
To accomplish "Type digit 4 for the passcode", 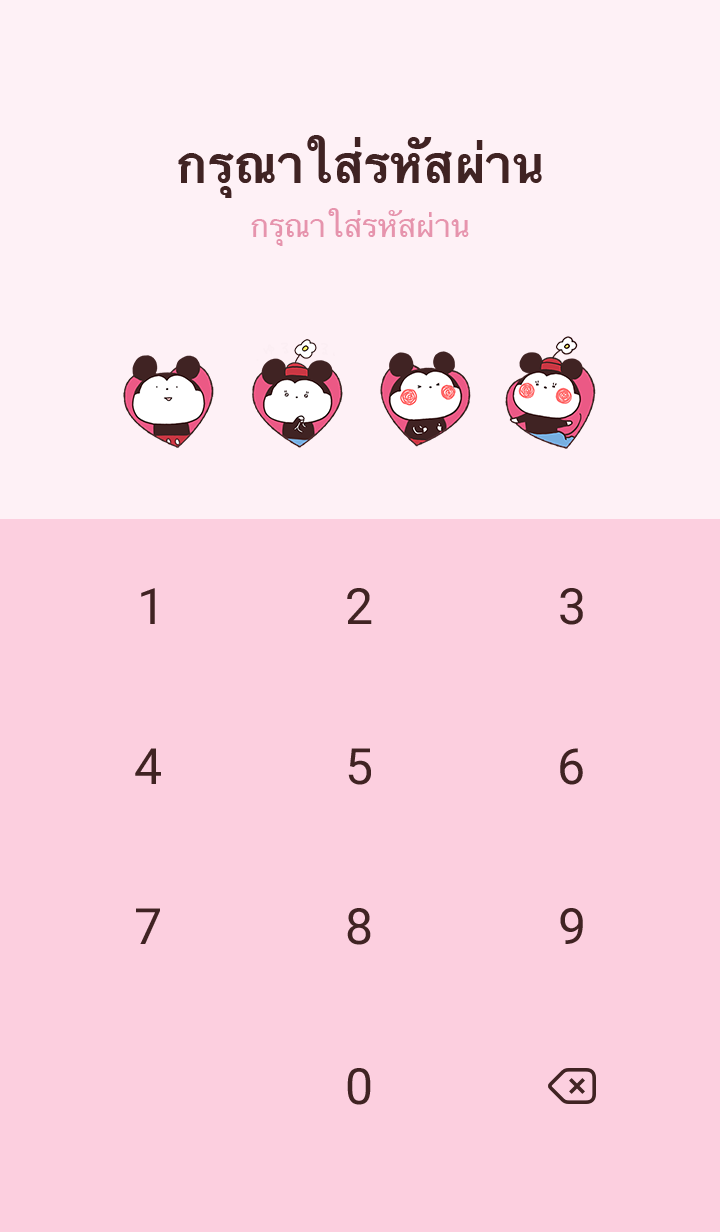I will click(148, 767).
